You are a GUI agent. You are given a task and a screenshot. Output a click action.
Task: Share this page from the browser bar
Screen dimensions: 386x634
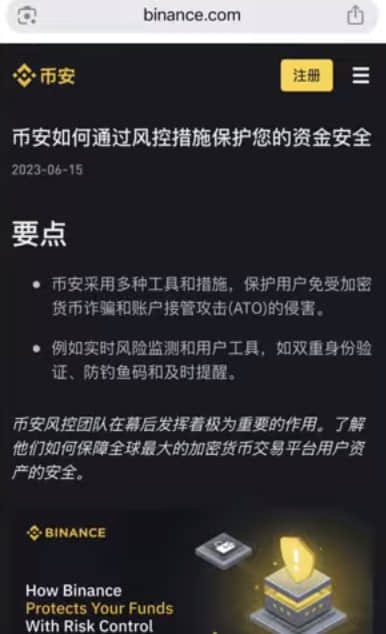point(355,15)
